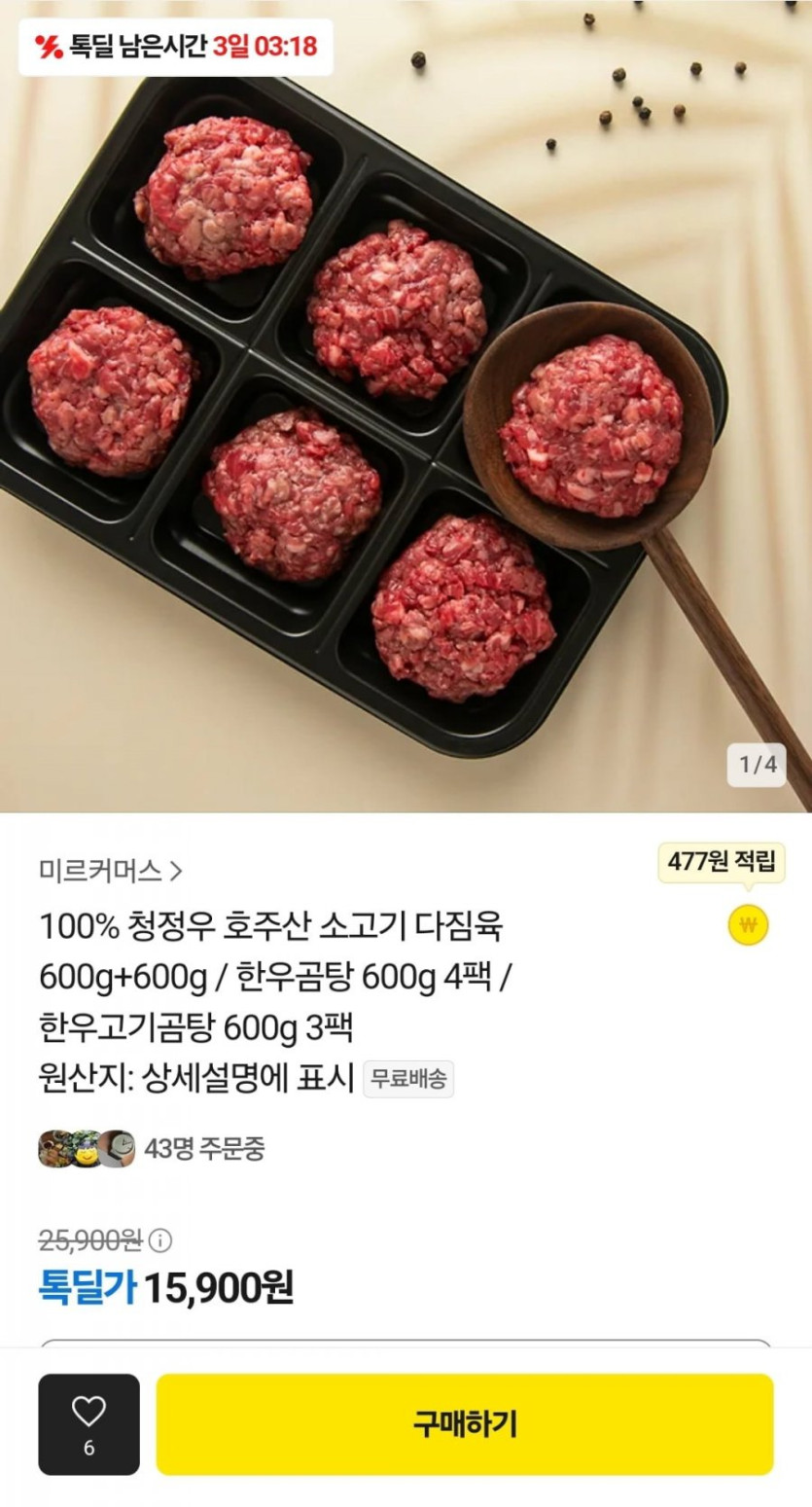This screenshot has width=812, height=1507.
Task: Tap the won coin reward icon
Action: coord(748,924)
